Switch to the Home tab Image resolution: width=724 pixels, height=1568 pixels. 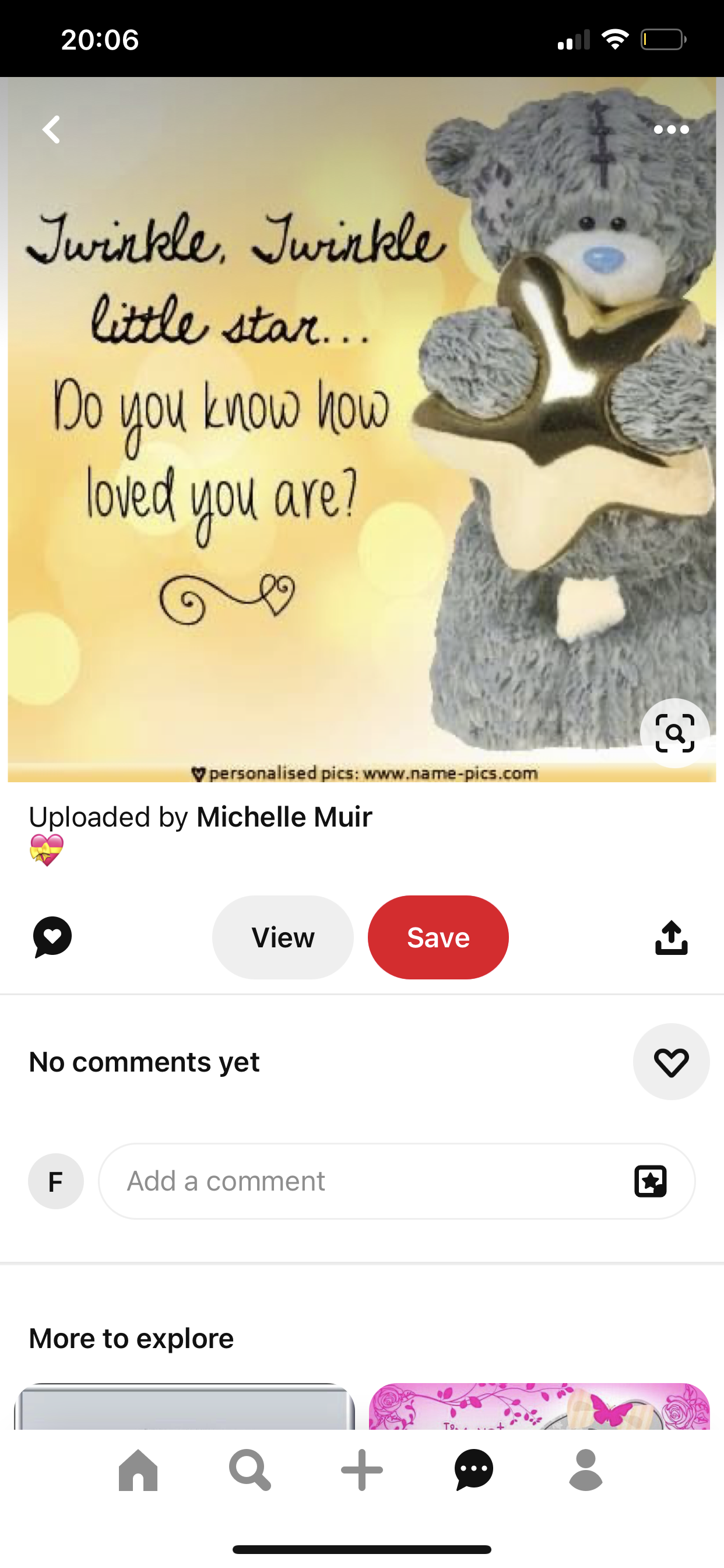point(138,1470)
